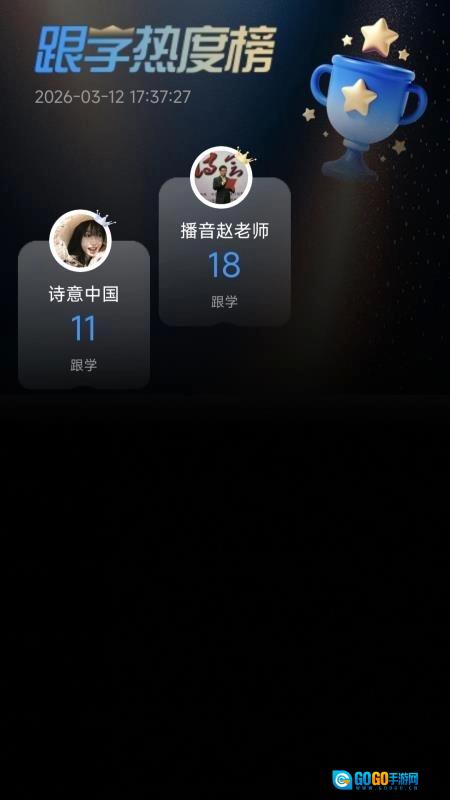
Task: Open 诗意中国's leaderboard card
Action: click(84, 315)
